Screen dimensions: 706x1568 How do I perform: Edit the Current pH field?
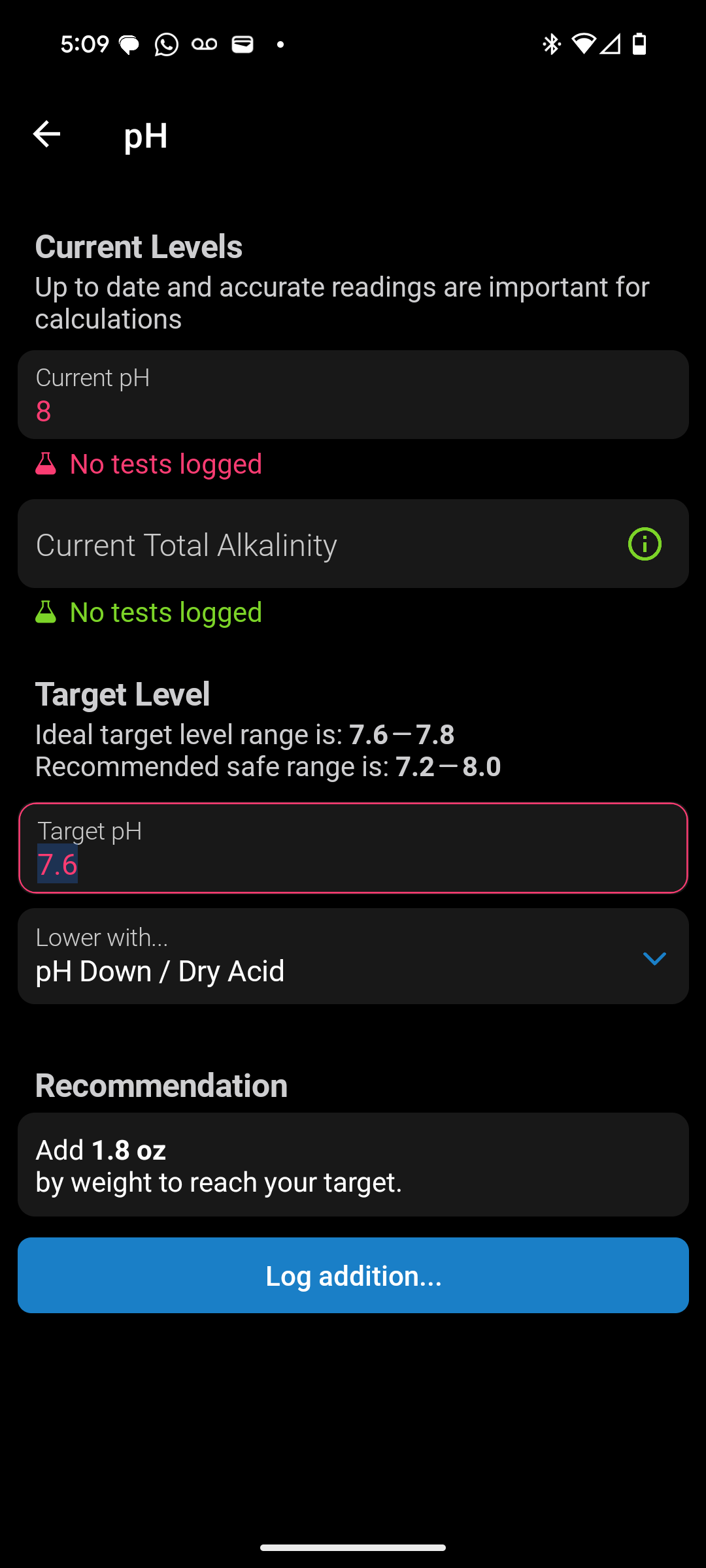[x=353, y=395]
